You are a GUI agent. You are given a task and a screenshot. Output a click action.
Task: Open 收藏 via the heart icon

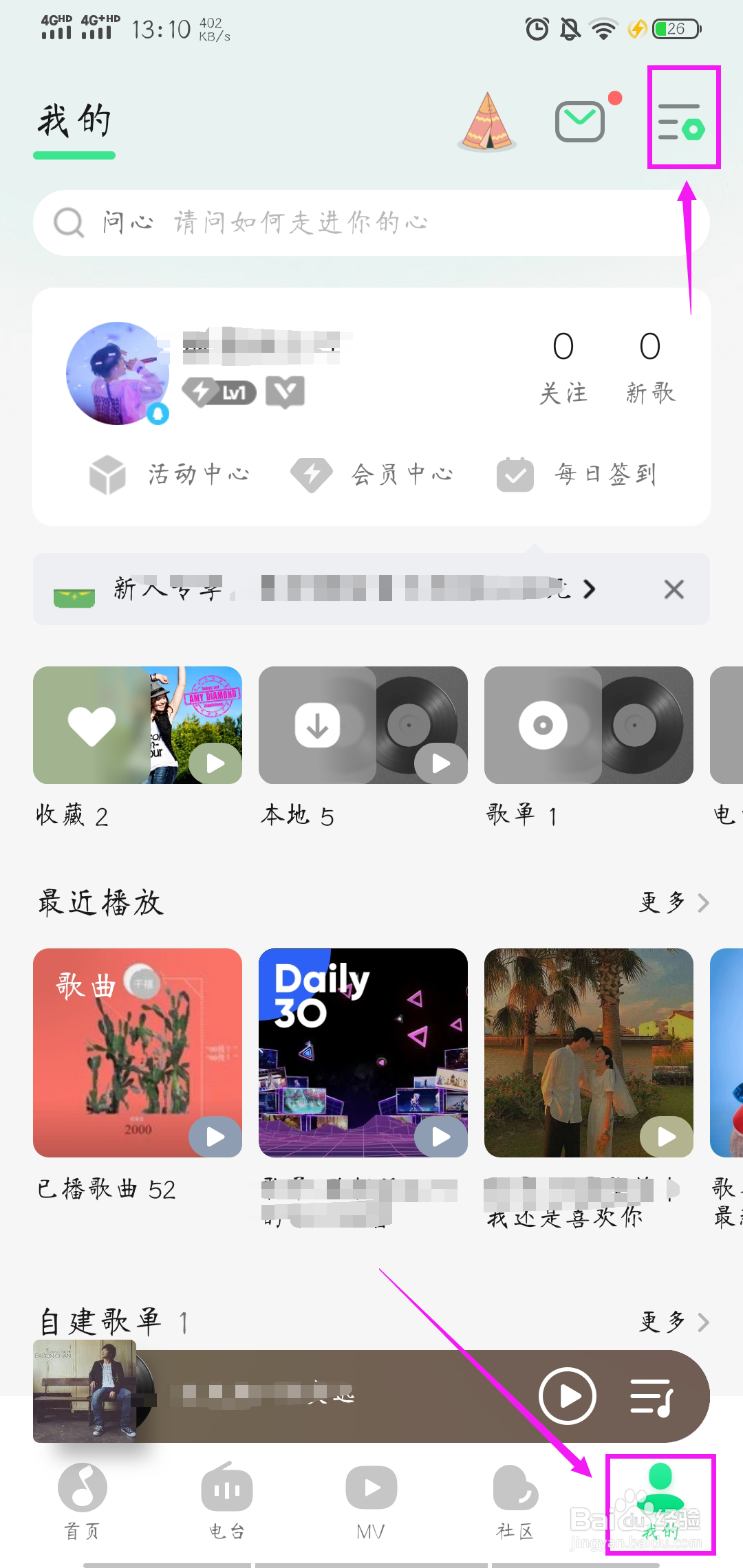91,723
